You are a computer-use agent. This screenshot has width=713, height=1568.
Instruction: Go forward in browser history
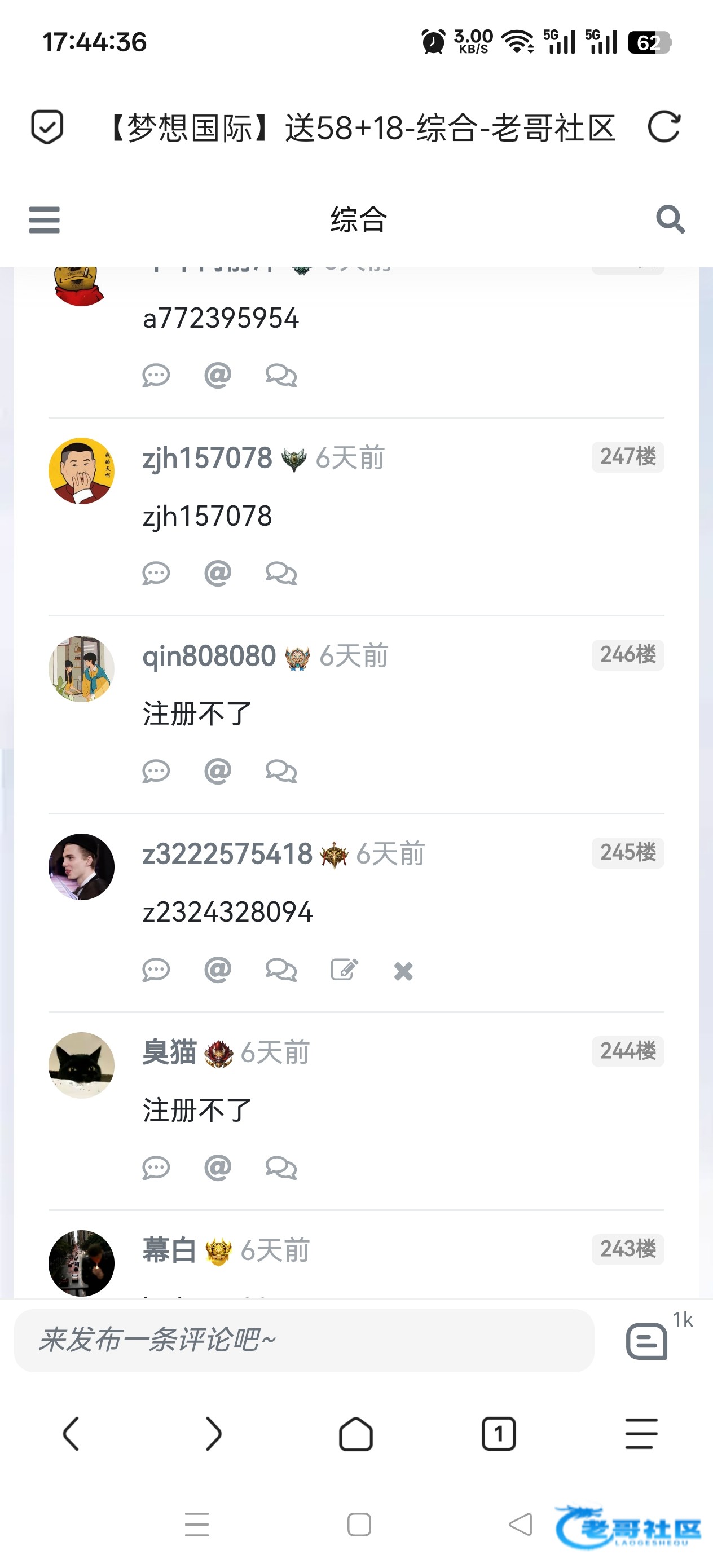(x=213, y=1433)
